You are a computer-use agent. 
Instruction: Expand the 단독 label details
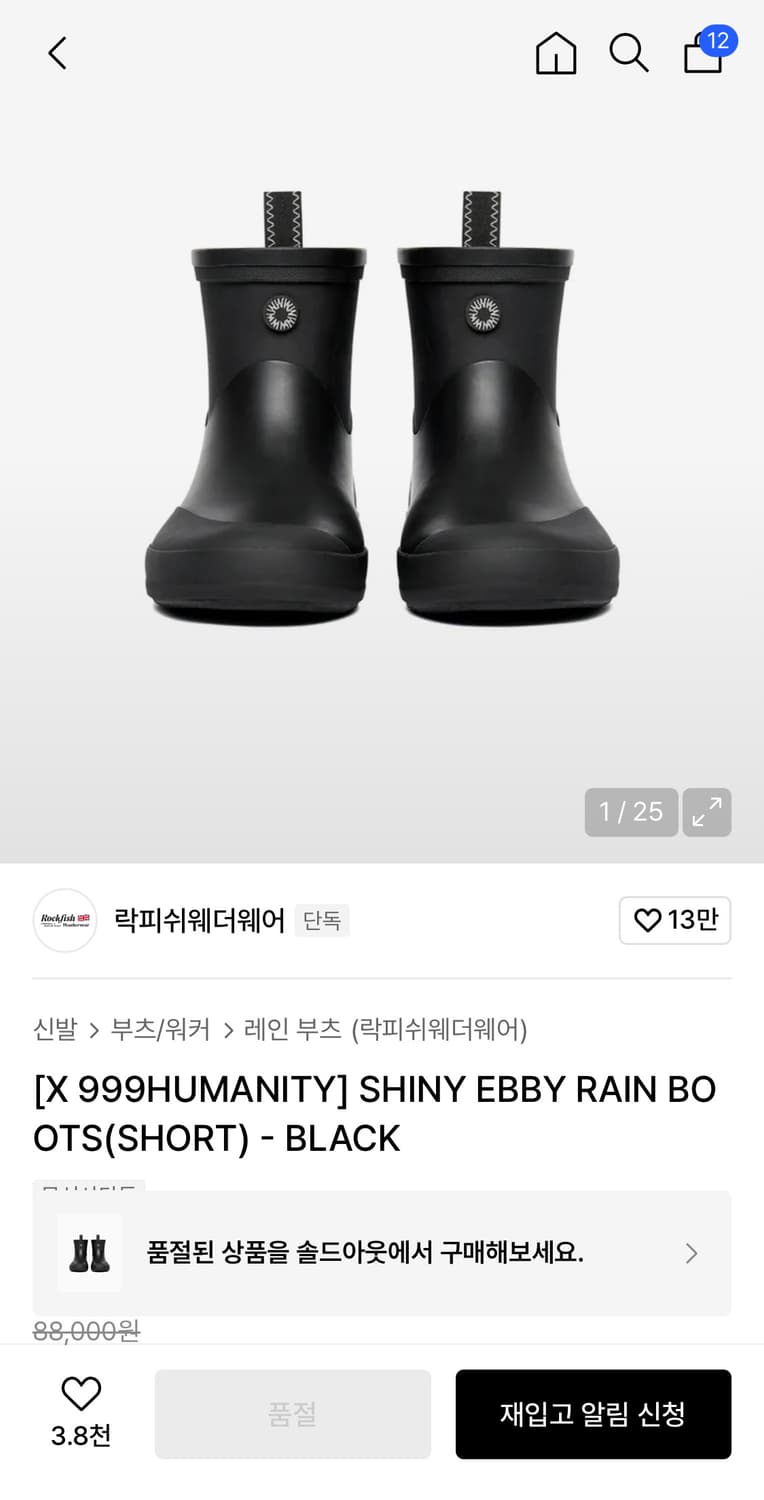tap(321, 920)
